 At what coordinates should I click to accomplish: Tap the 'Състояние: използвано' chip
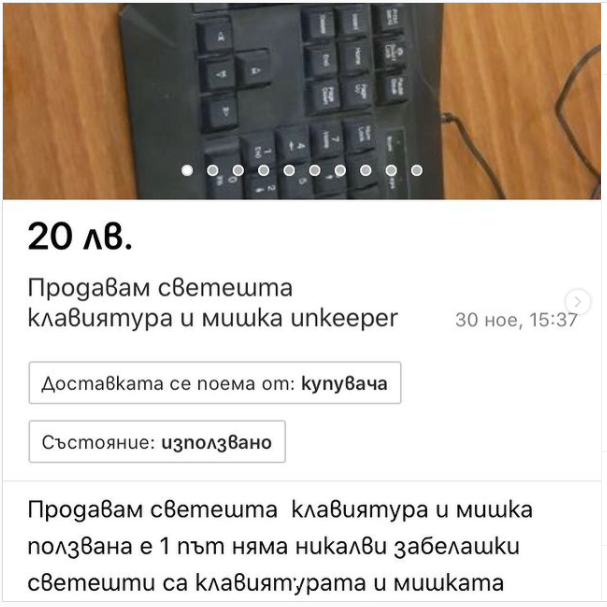[x=157, y=442]
